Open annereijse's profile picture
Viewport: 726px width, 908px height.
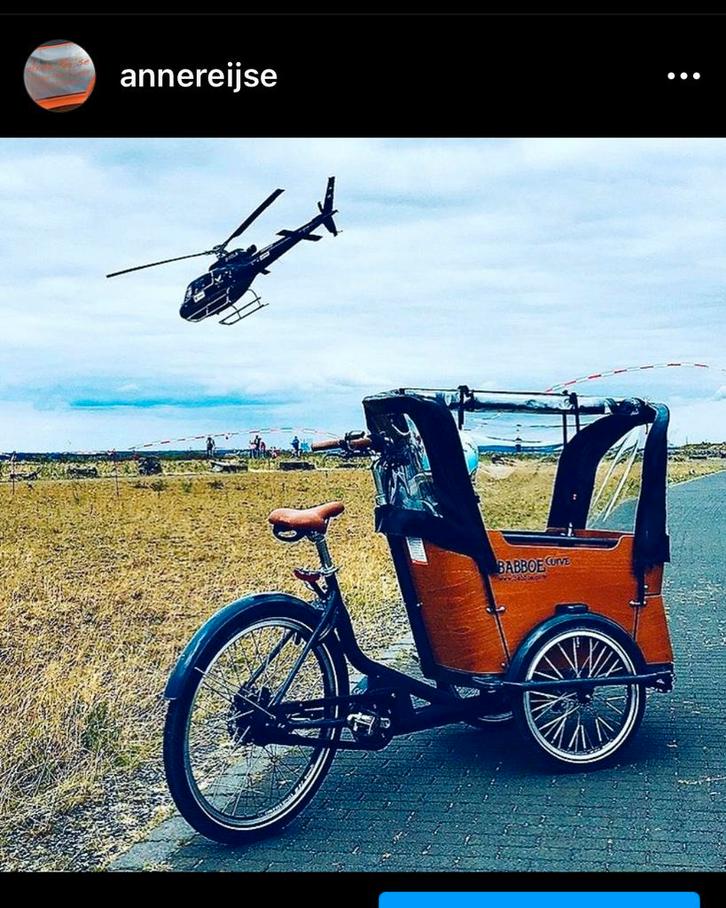[x=59, y=76]
